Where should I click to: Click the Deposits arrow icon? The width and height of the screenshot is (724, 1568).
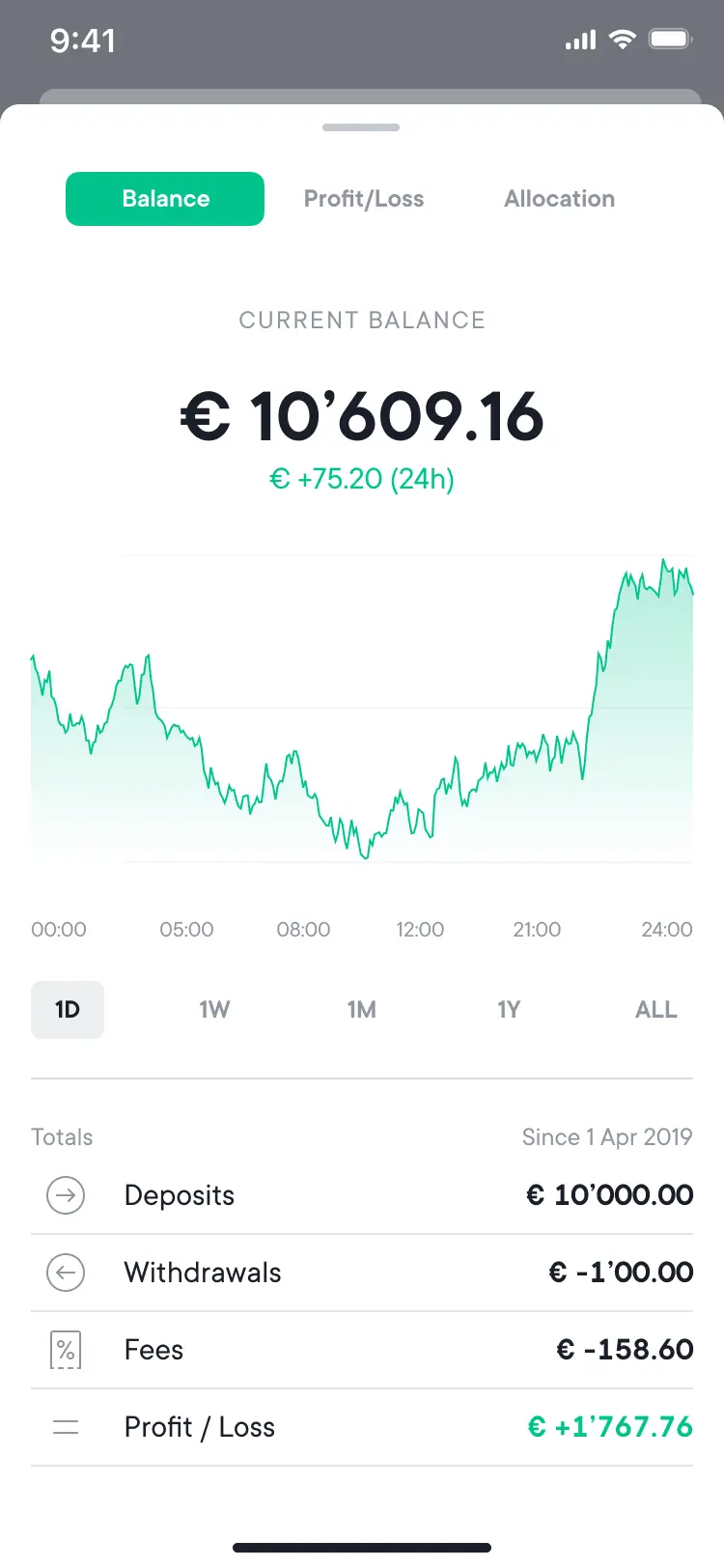(66, 1195)
